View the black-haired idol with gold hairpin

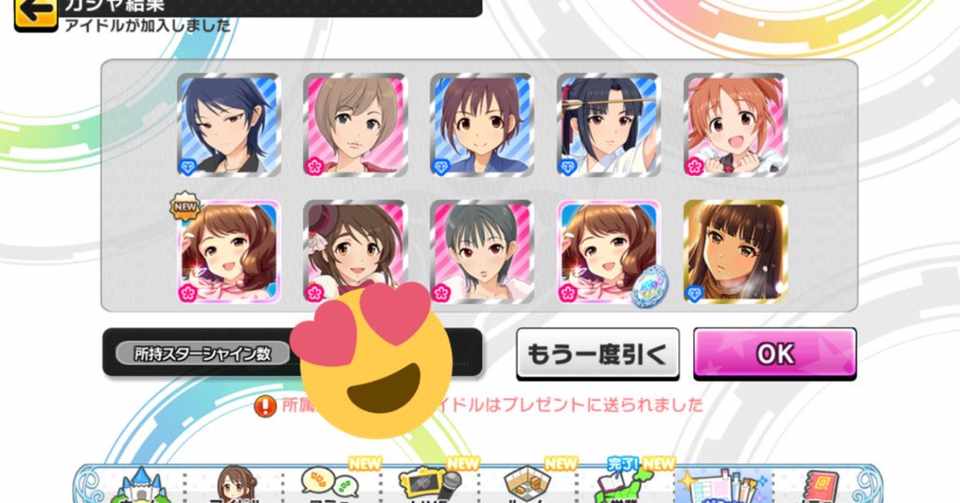click(608, 124)
